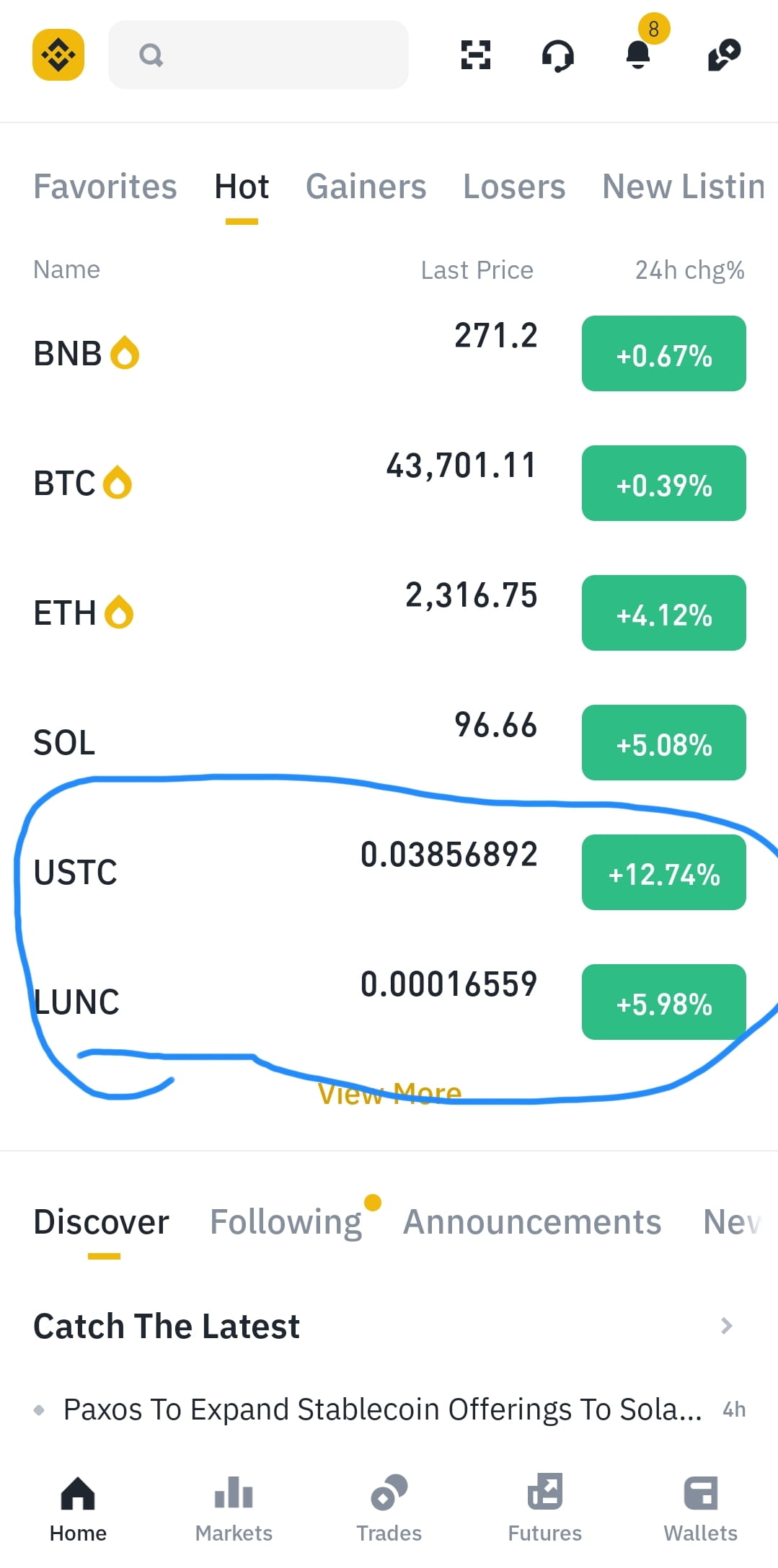This screenshot has width=778, height=1568.
Task: Switch to the Favorites tab
Action: pos(105,187)
